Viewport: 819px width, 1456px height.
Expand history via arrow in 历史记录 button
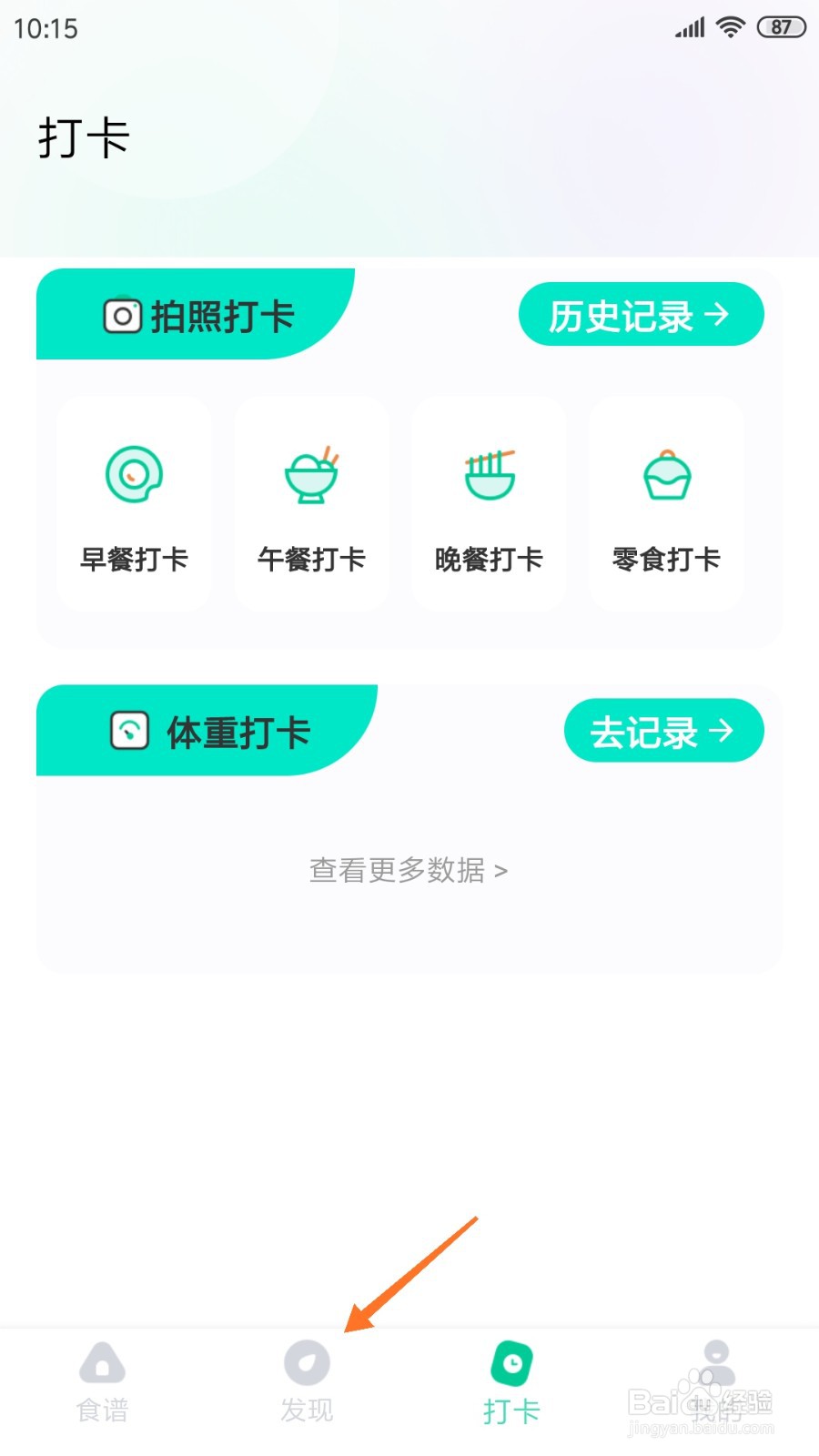pos(718,315)
